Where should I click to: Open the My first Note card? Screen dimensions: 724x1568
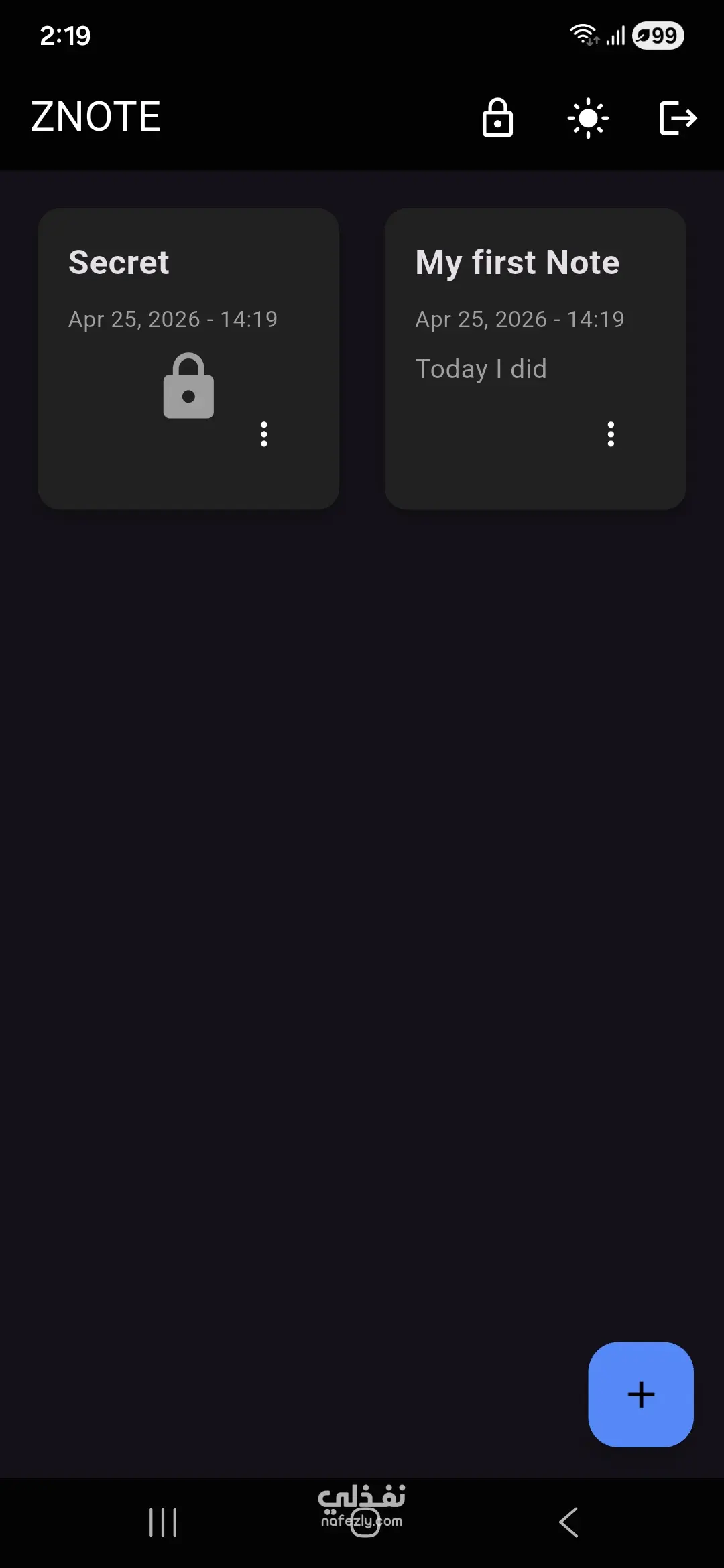click(x=536, y=359)
